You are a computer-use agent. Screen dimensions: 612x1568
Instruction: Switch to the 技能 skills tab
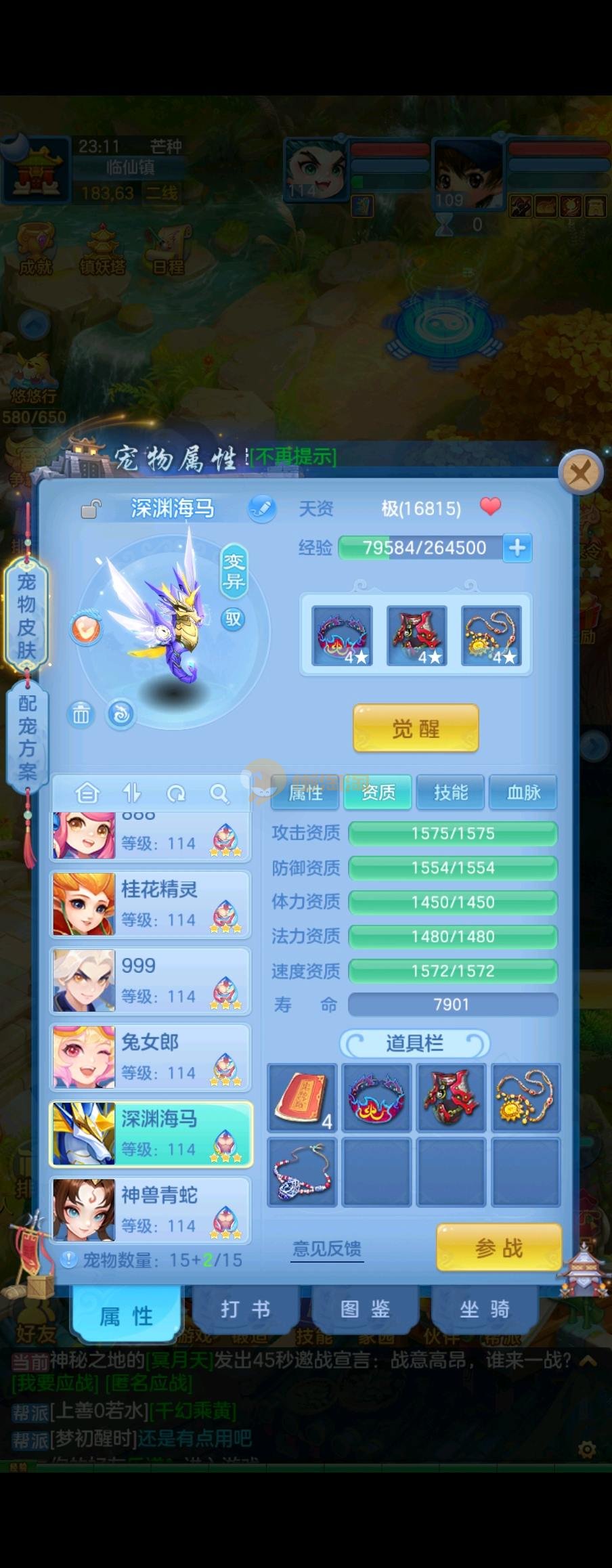450,792
